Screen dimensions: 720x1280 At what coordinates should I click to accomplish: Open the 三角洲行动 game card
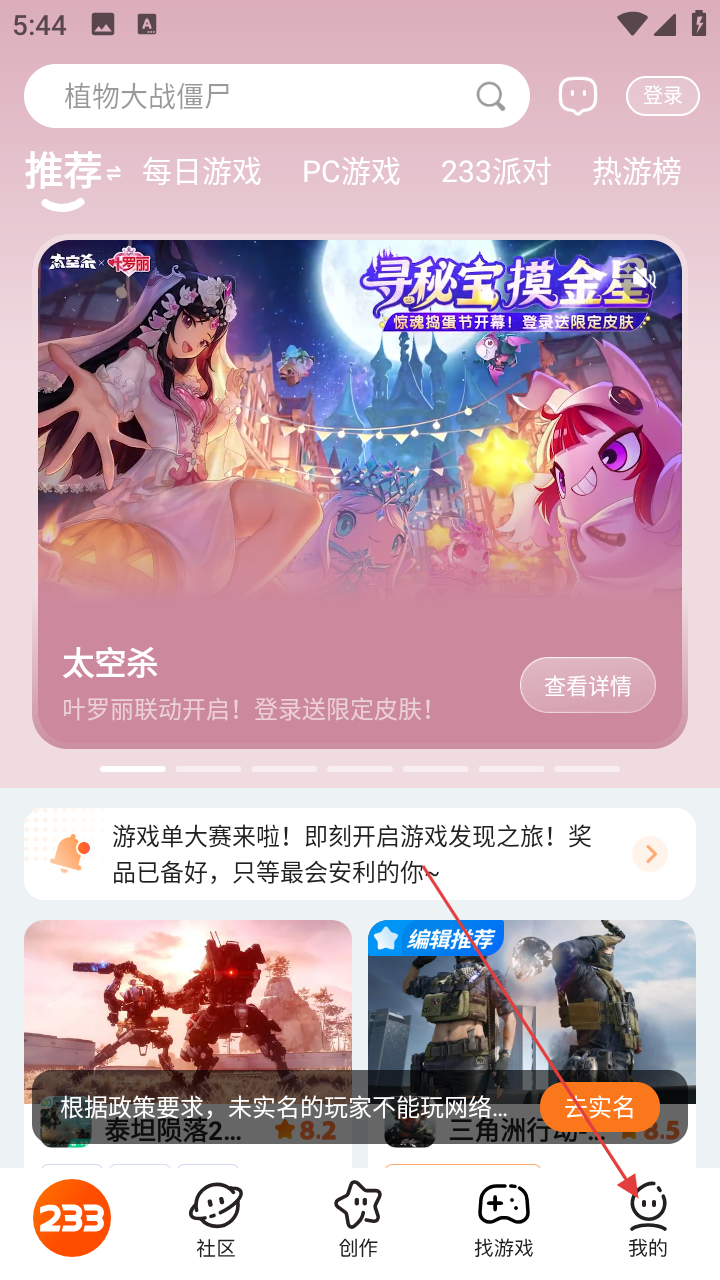pyautogui.click(x=532, y=1000)
